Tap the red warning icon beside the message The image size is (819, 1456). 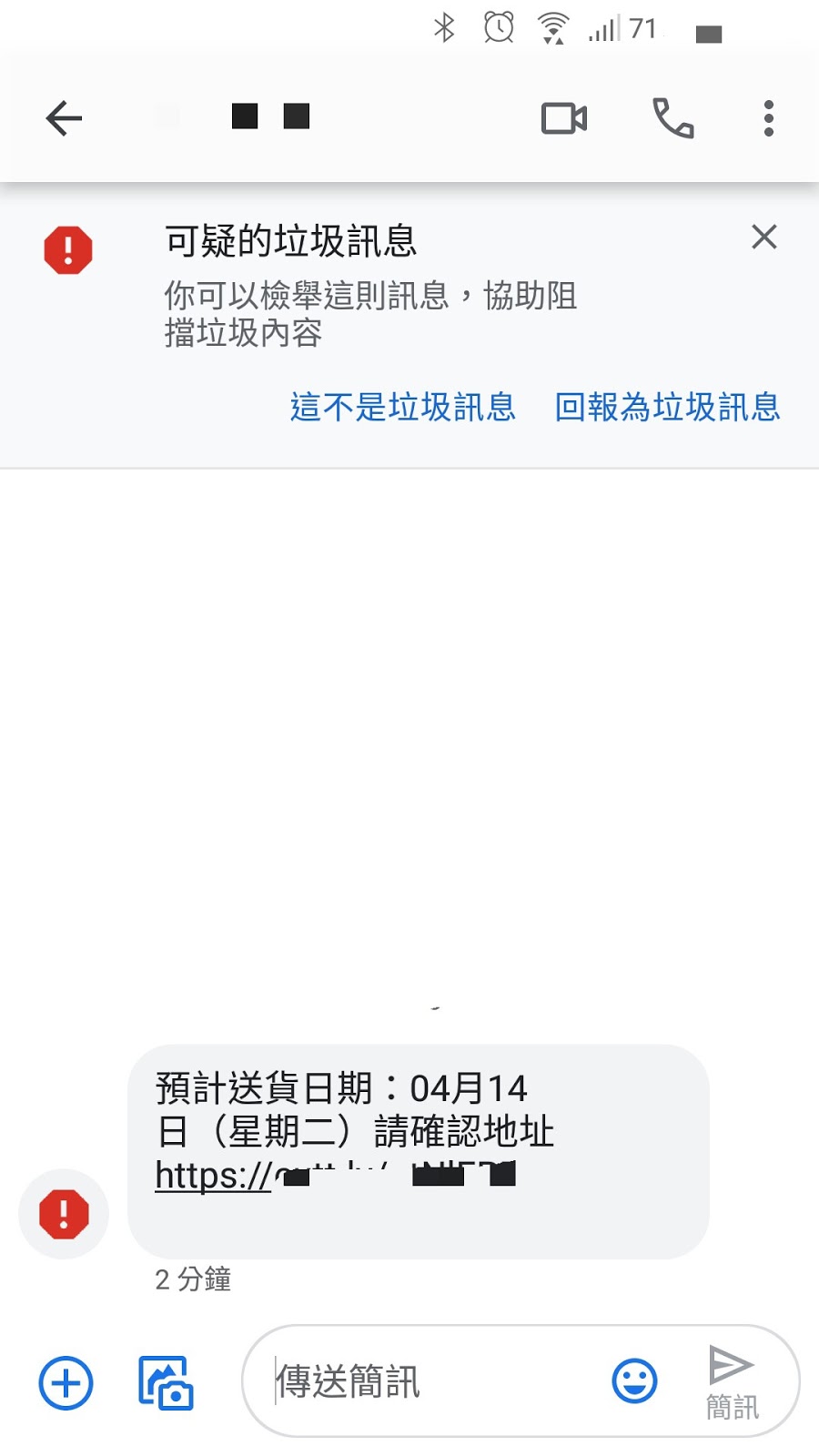[x=64, y=1214]
